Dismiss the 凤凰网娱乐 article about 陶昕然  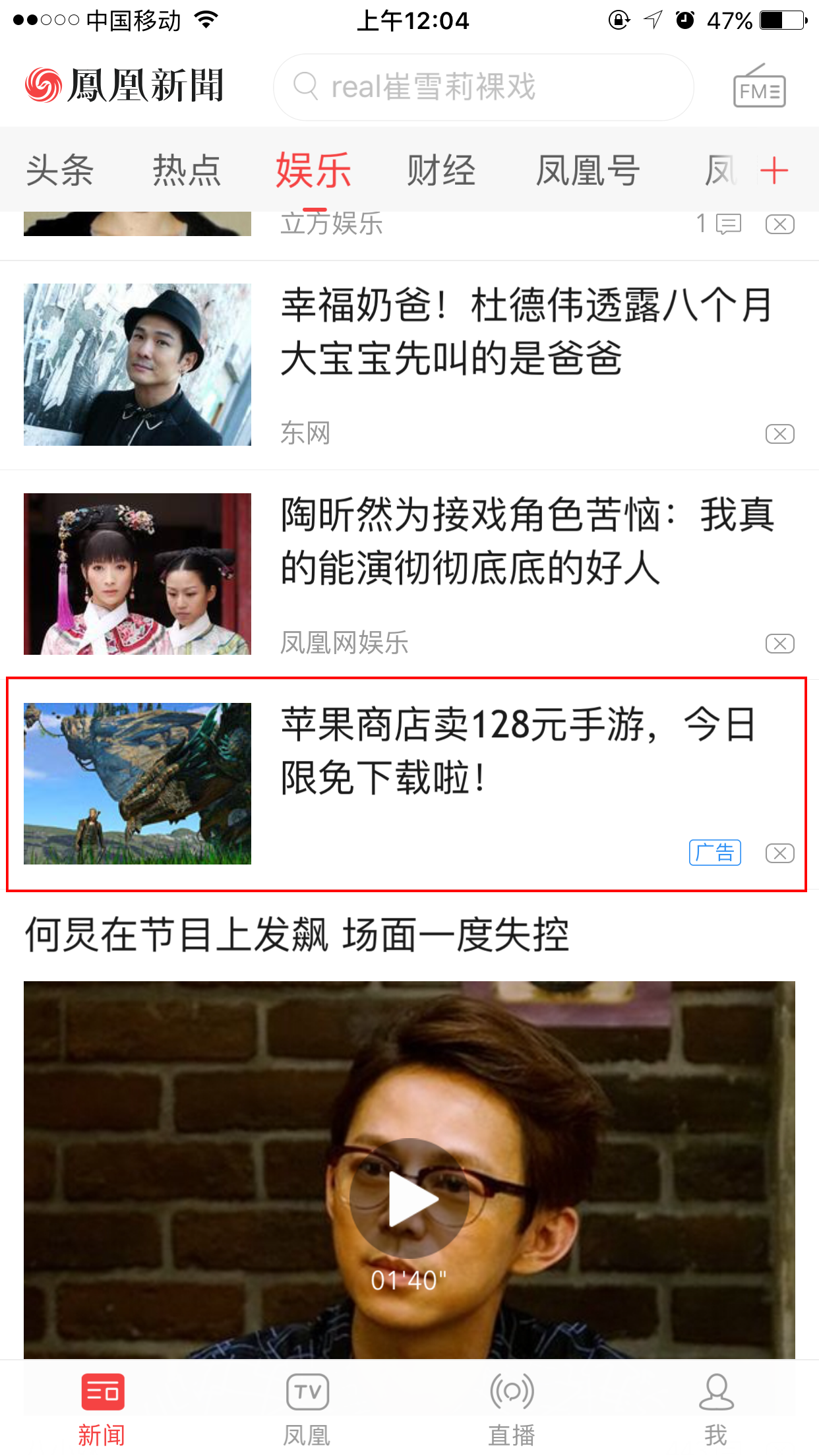coord(779,644)
